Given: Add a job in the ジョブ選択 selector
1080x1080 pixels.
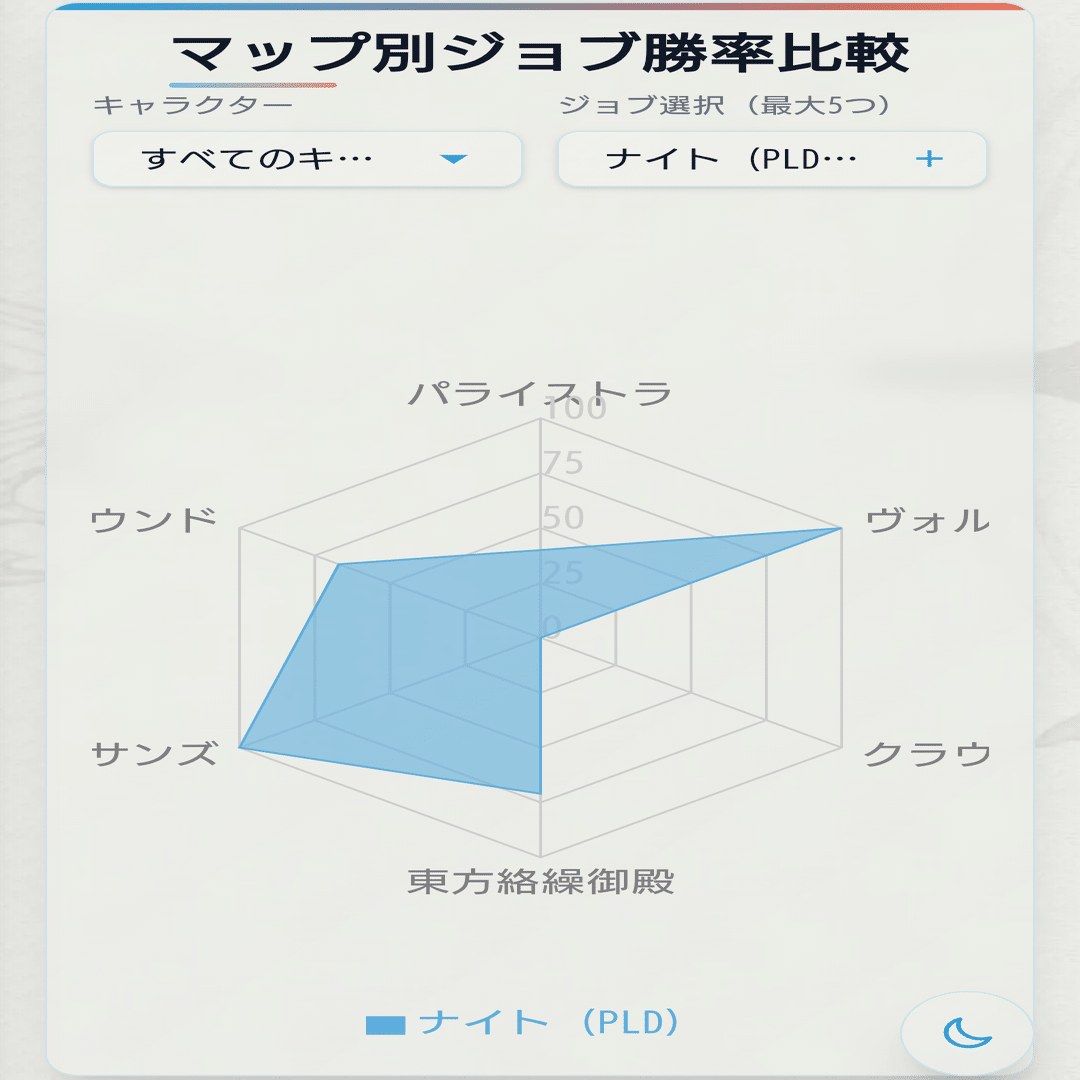Looking at the screenshot, I should coord(929,159).
